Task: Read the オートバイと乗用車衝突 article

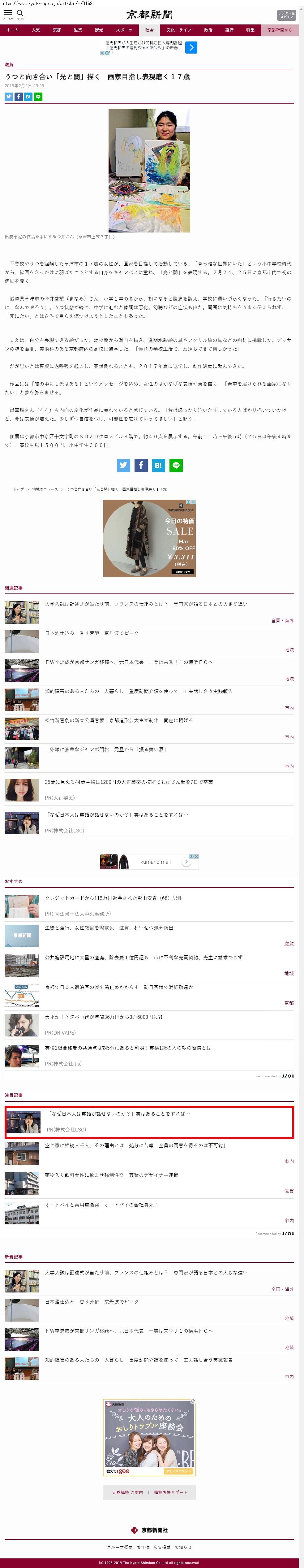Action: (x=101, y=1205)
